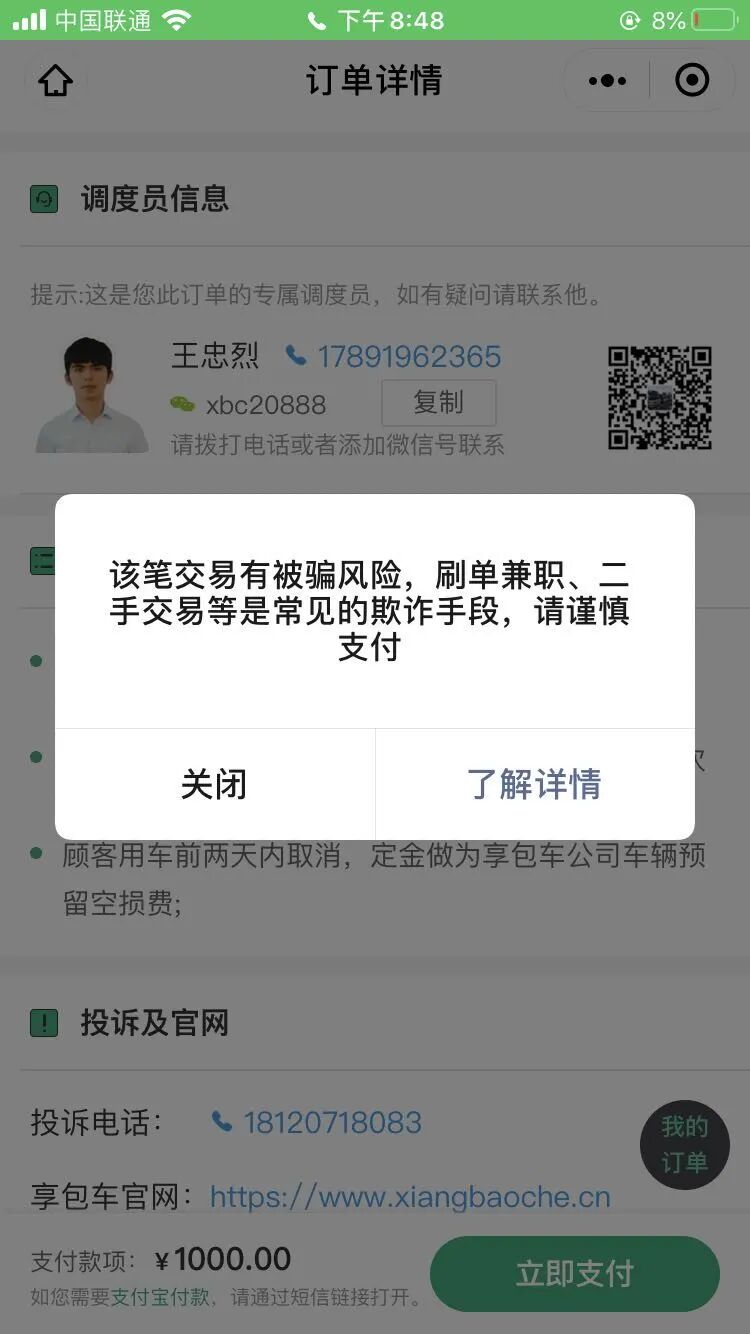The height and width of the screenshot is (1334, 750).
Task: Open the three-dot more menu
Action: point(607,81)
